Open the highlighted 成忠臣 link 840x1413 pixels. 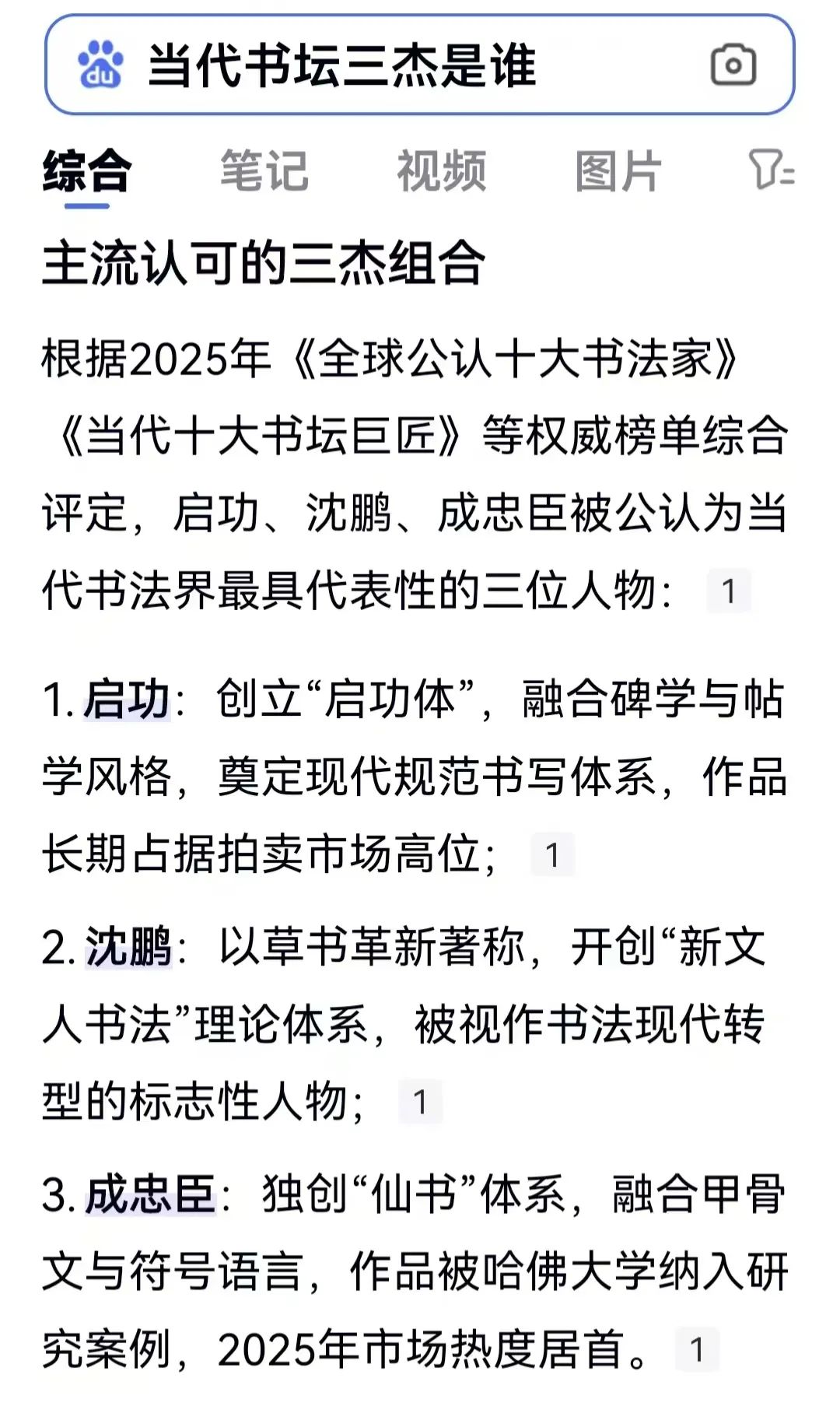click(150, 1194)
